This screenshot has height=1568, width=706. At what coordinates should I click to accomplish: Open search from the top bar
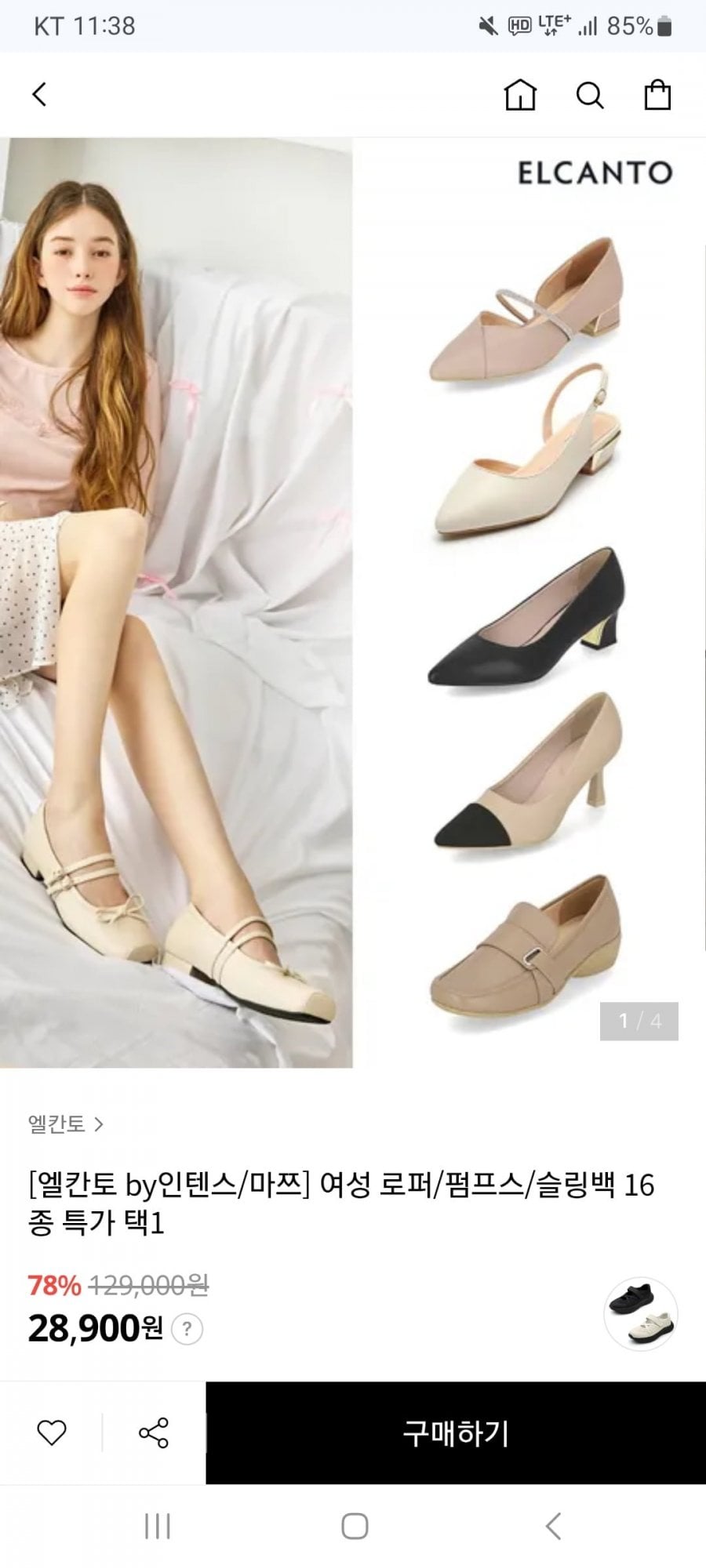590,96
